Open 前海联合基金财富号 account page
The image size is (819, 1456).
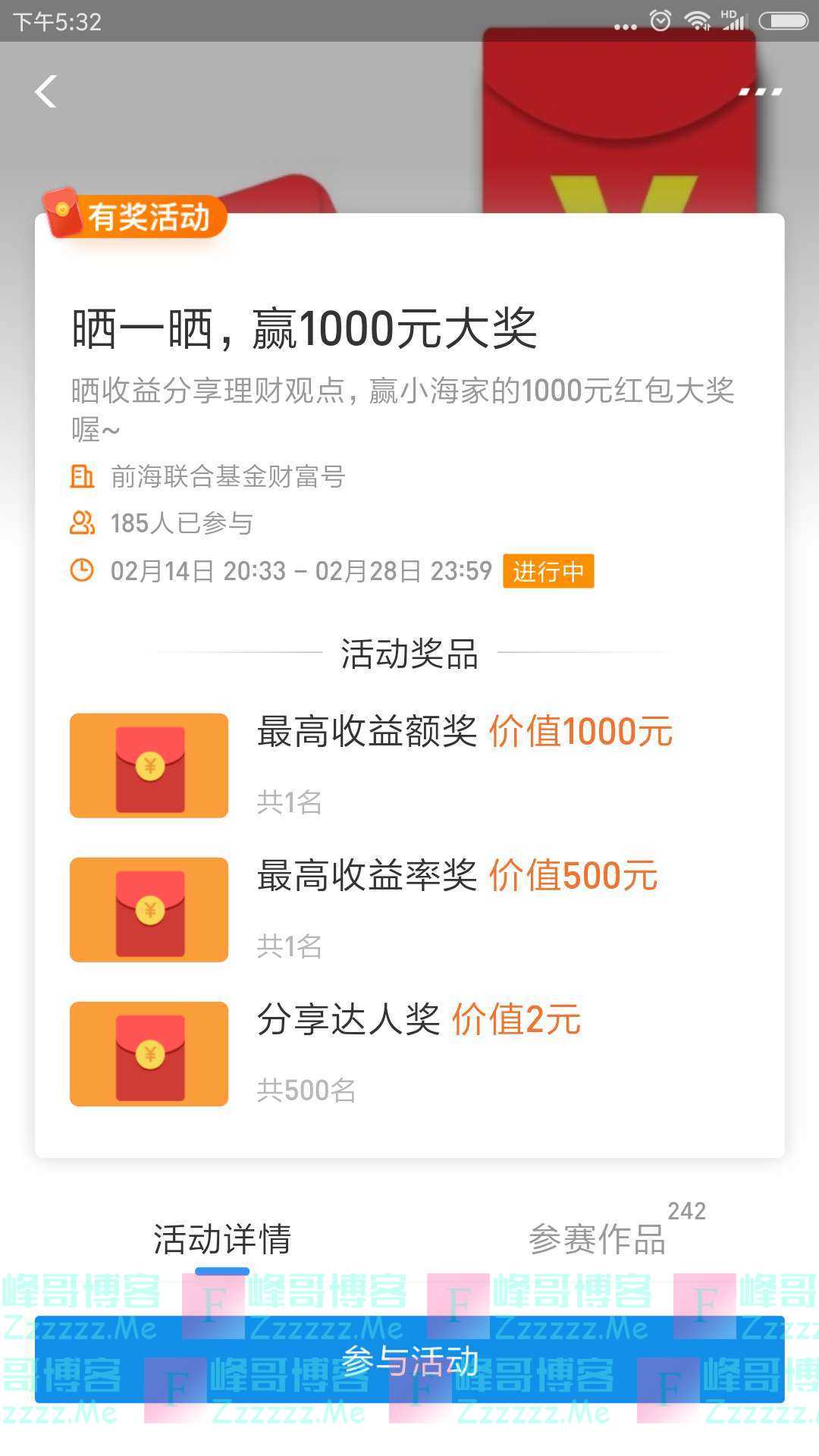(x=227, y=477)
